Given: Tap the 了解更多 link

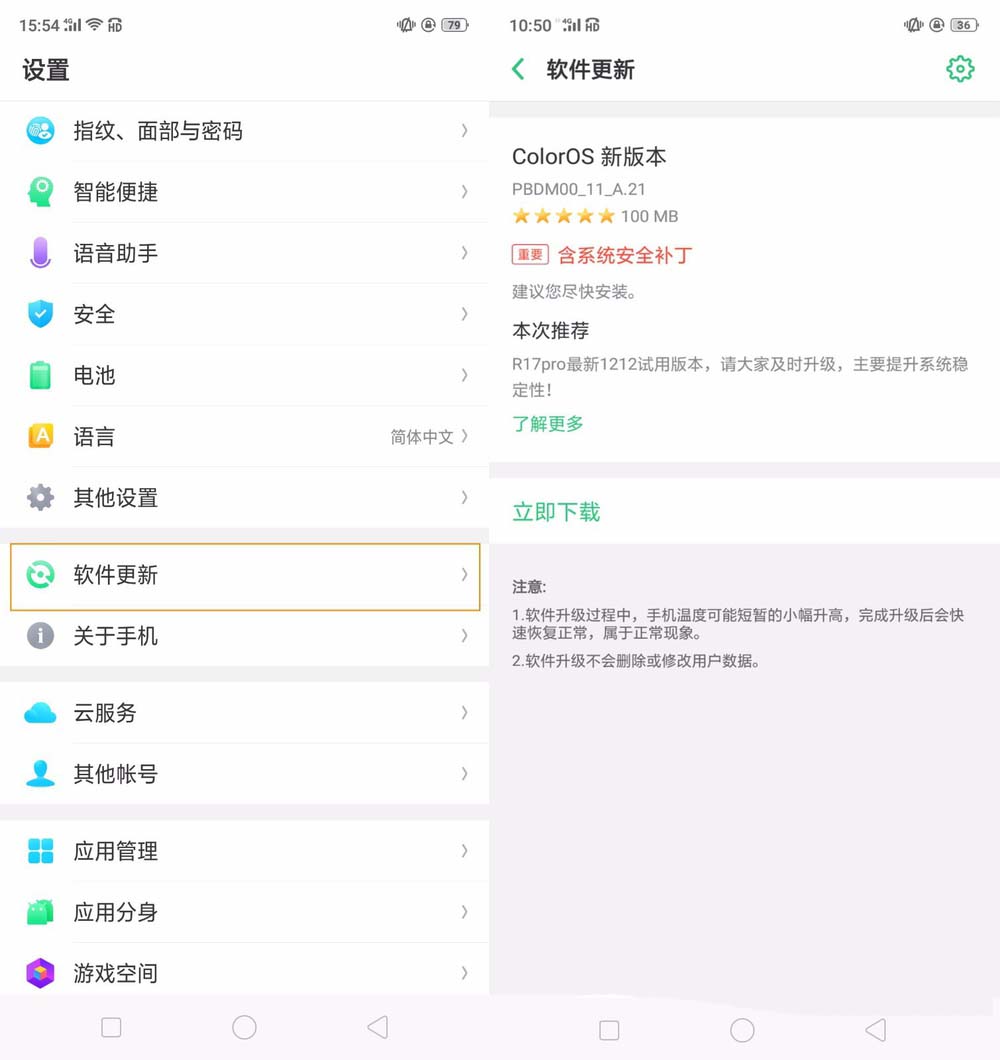Looking at the screenshot, I should coord(548,424).
